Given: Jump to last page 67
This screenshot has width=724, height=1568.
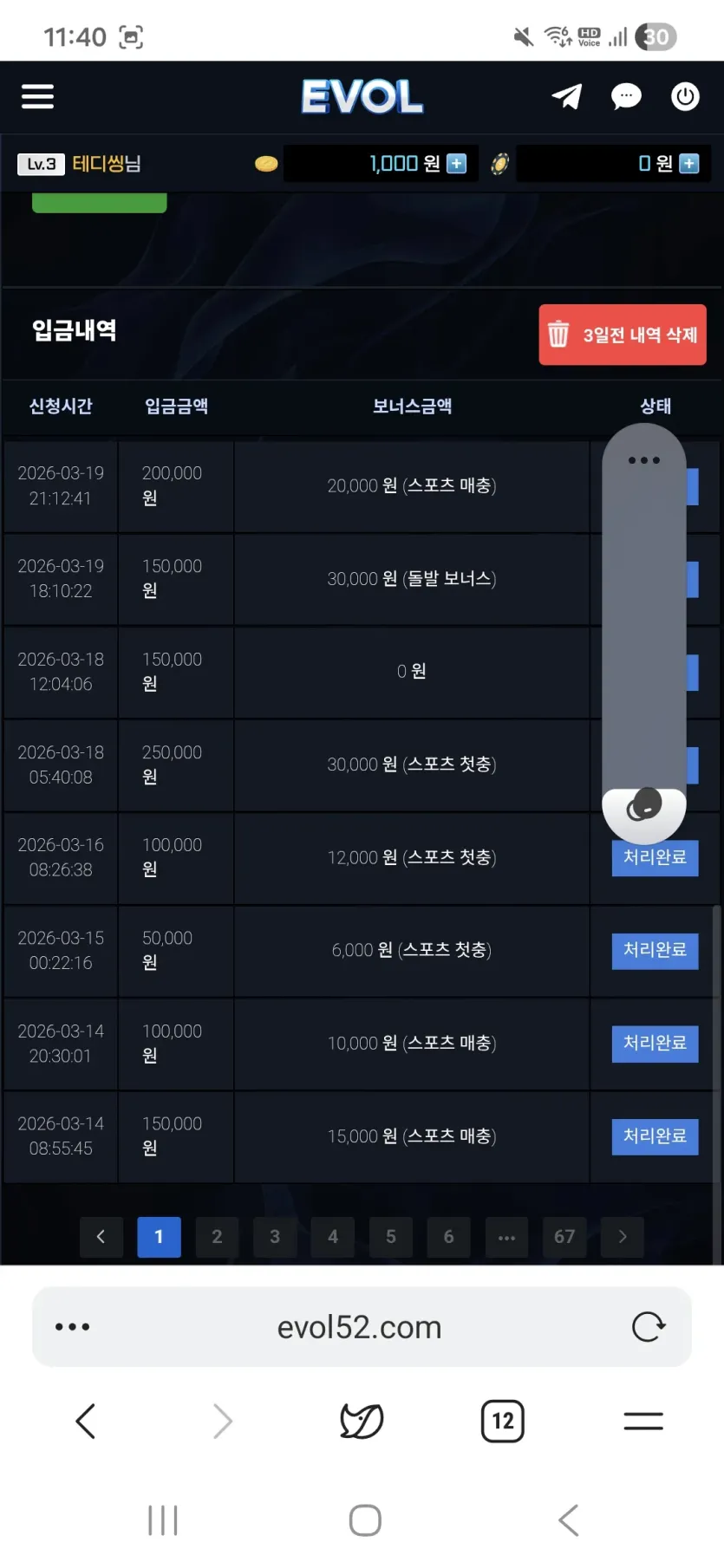Looking at the screenshot, I should [564, 1237].
